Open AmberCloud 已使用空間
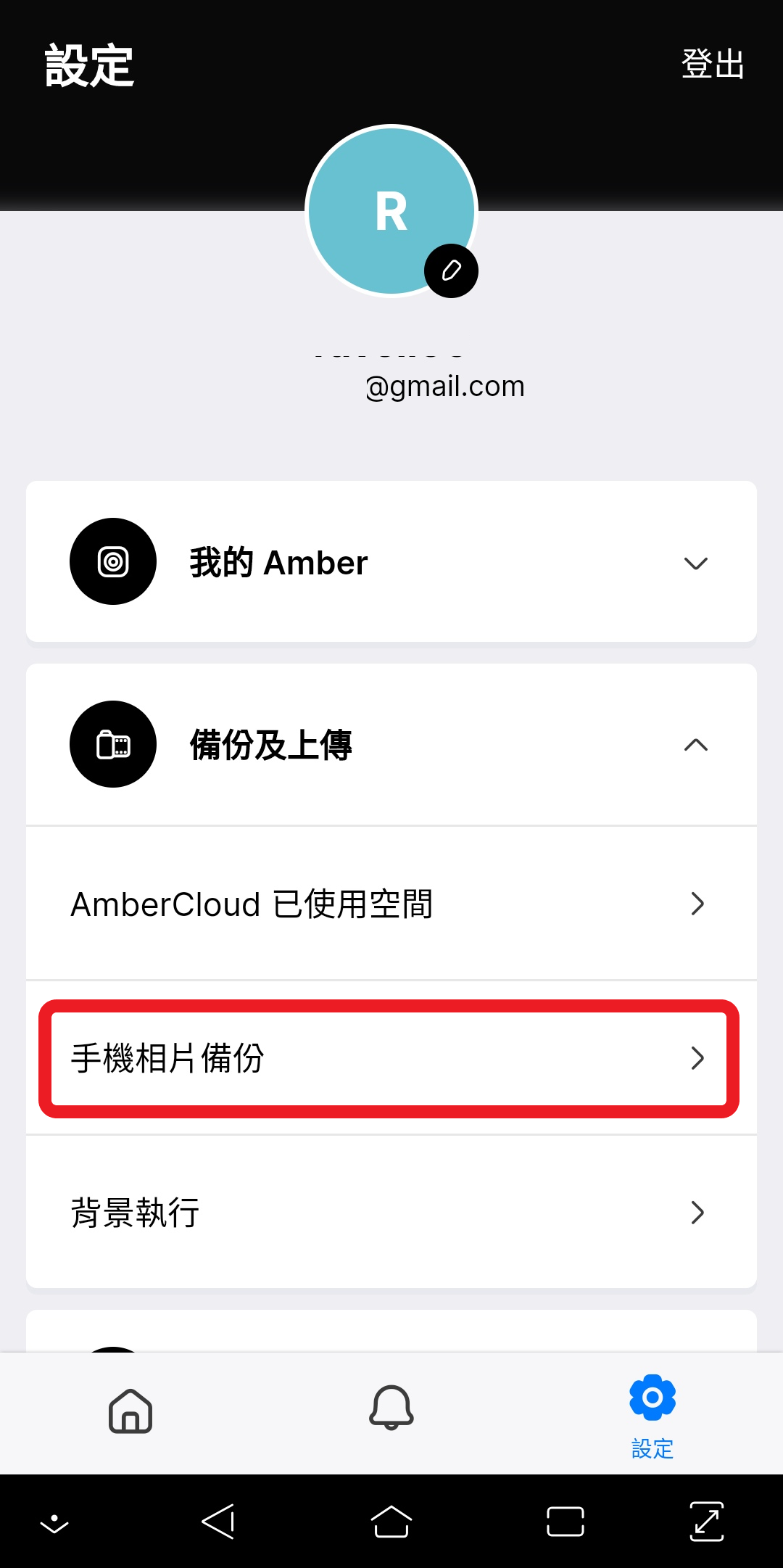This screenshot has width=783, height=1568. 391,904
